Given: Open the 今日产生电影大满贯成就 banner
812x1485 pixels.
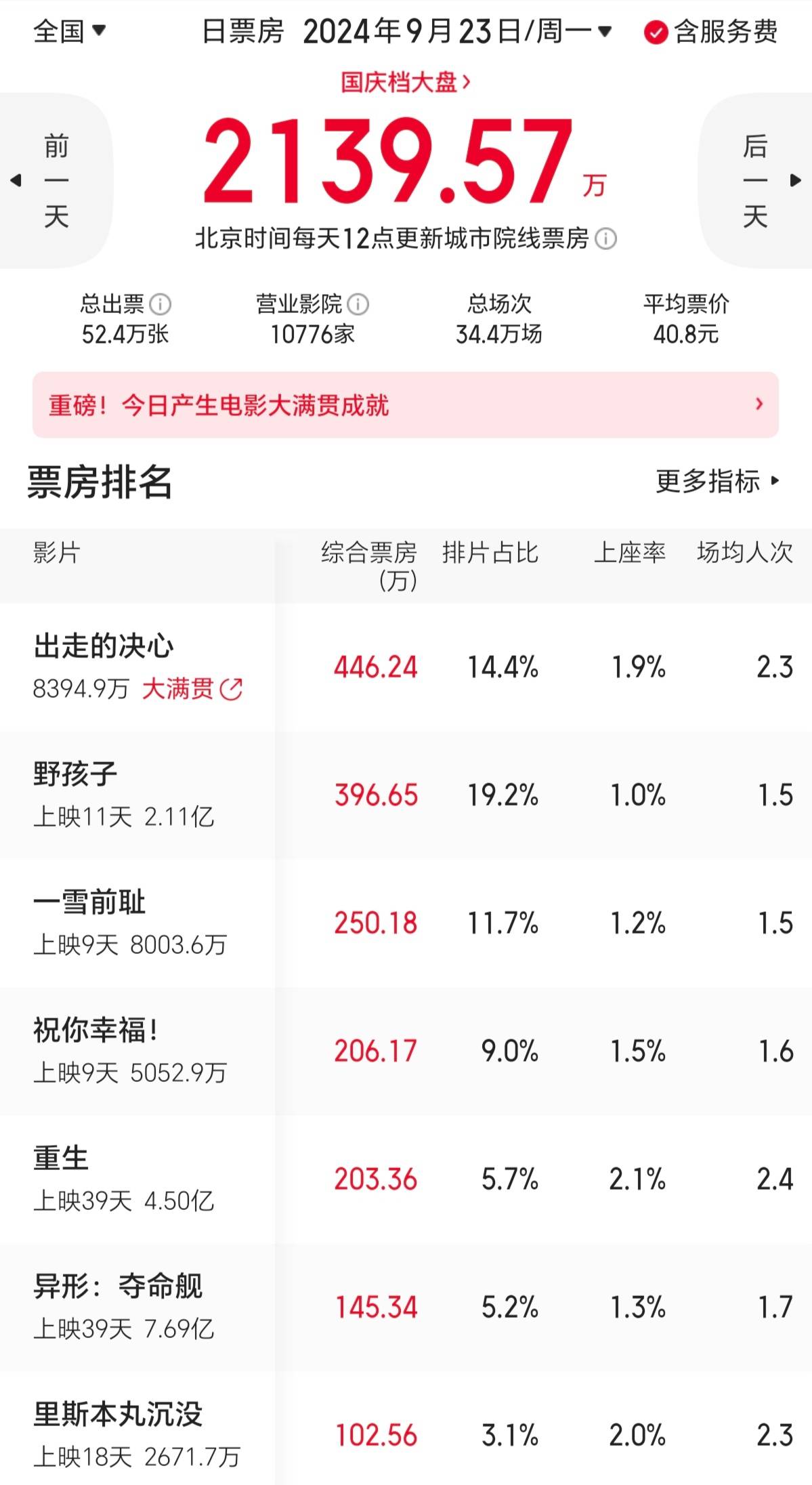Looking at the screenshot, I should 405,405.
